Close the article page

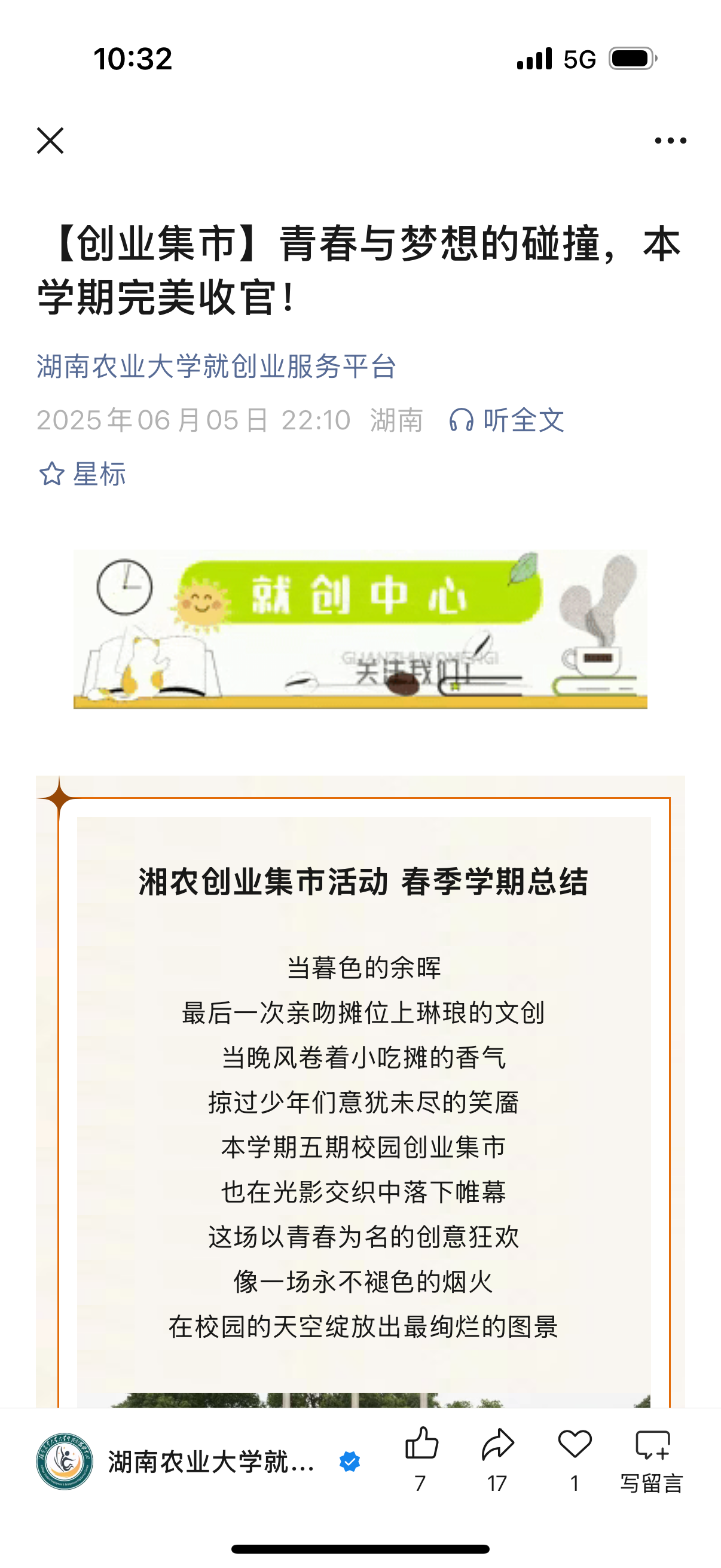tap(50, 141)
